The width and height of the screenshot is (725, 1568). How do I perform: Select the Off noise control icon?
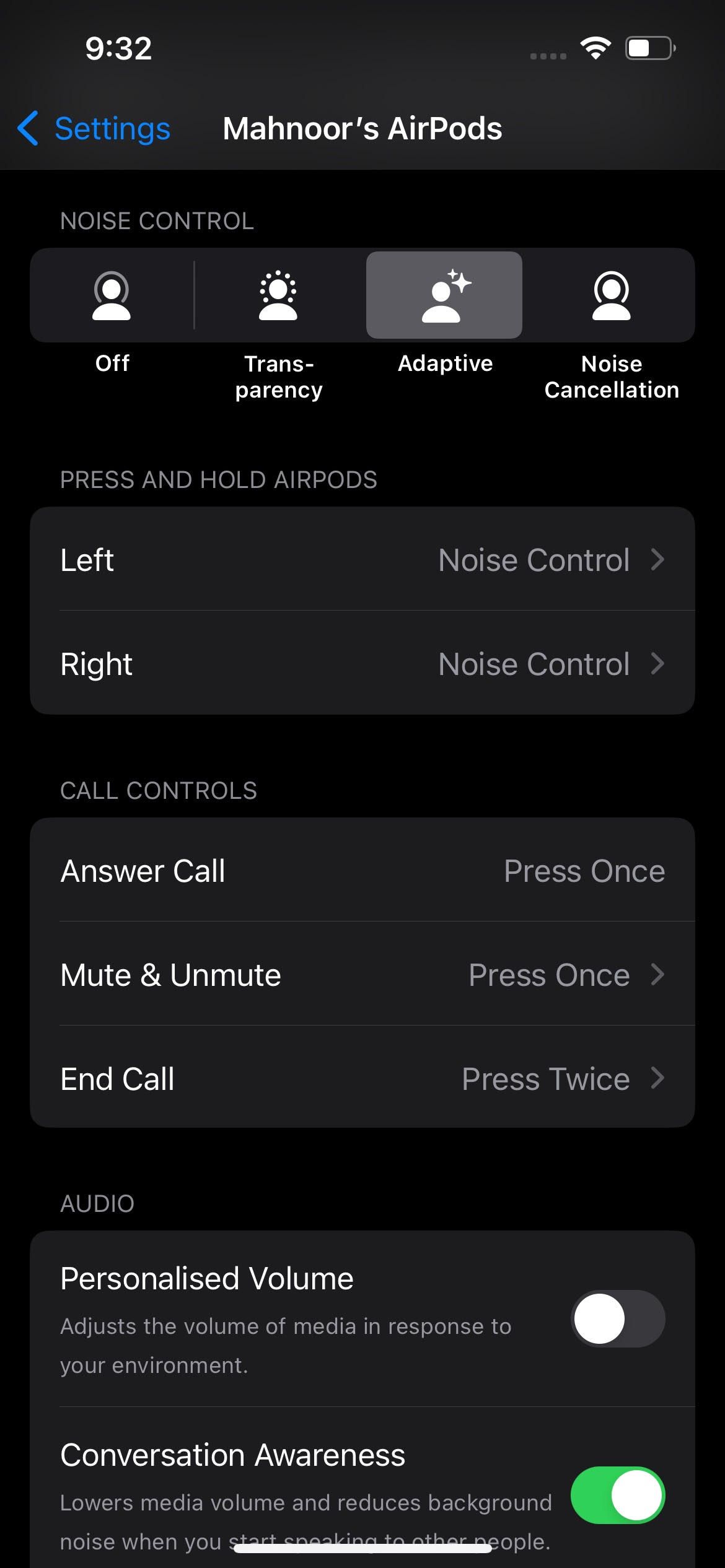[112, 295]
